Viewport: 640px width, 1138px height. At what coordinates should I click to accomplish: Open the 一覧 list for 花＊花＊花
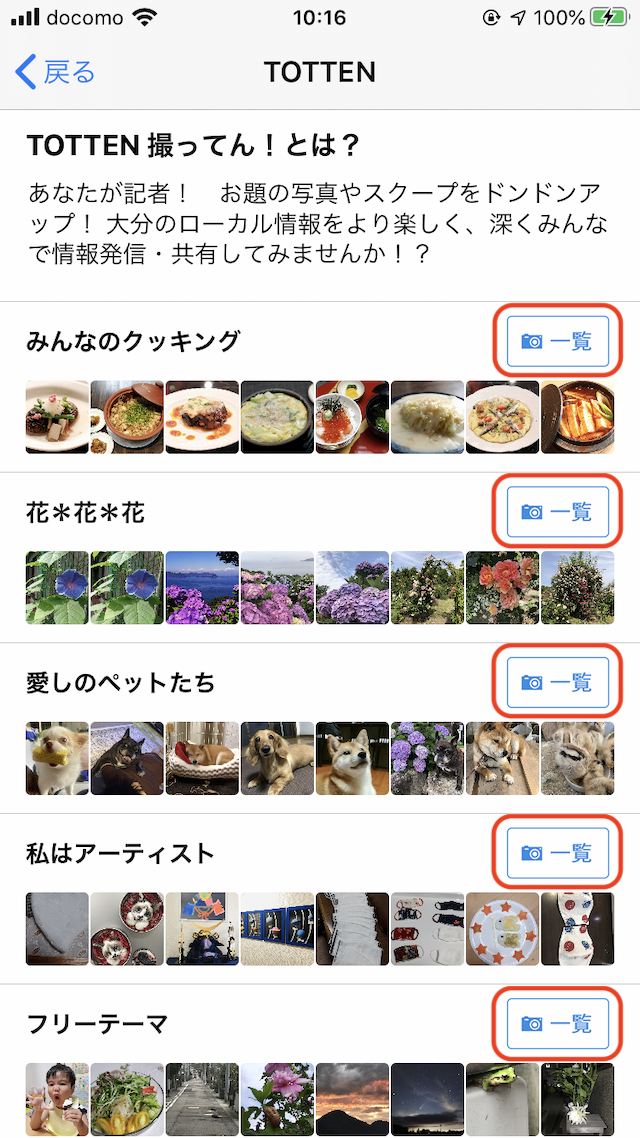click(557, 512)
